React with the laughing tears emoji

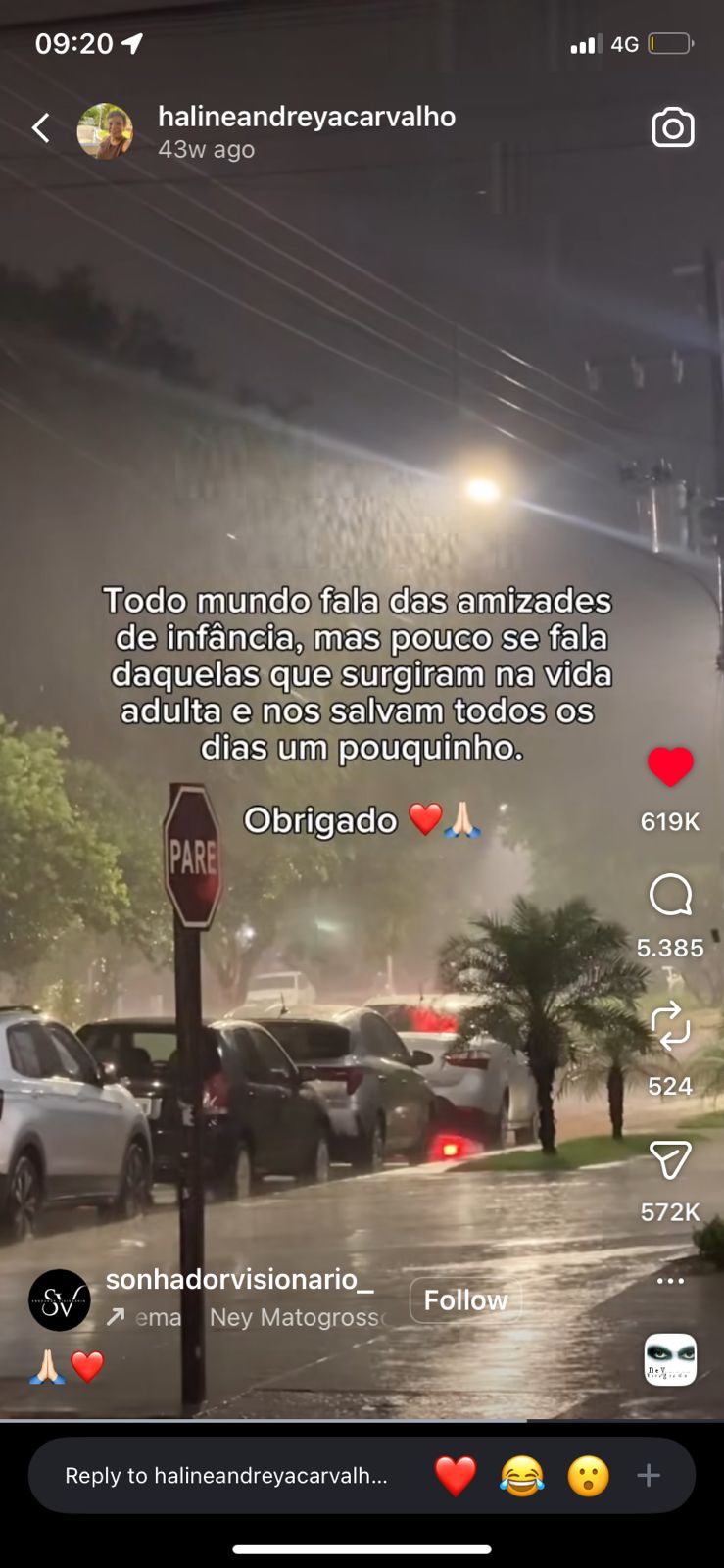pos(522,1476)
